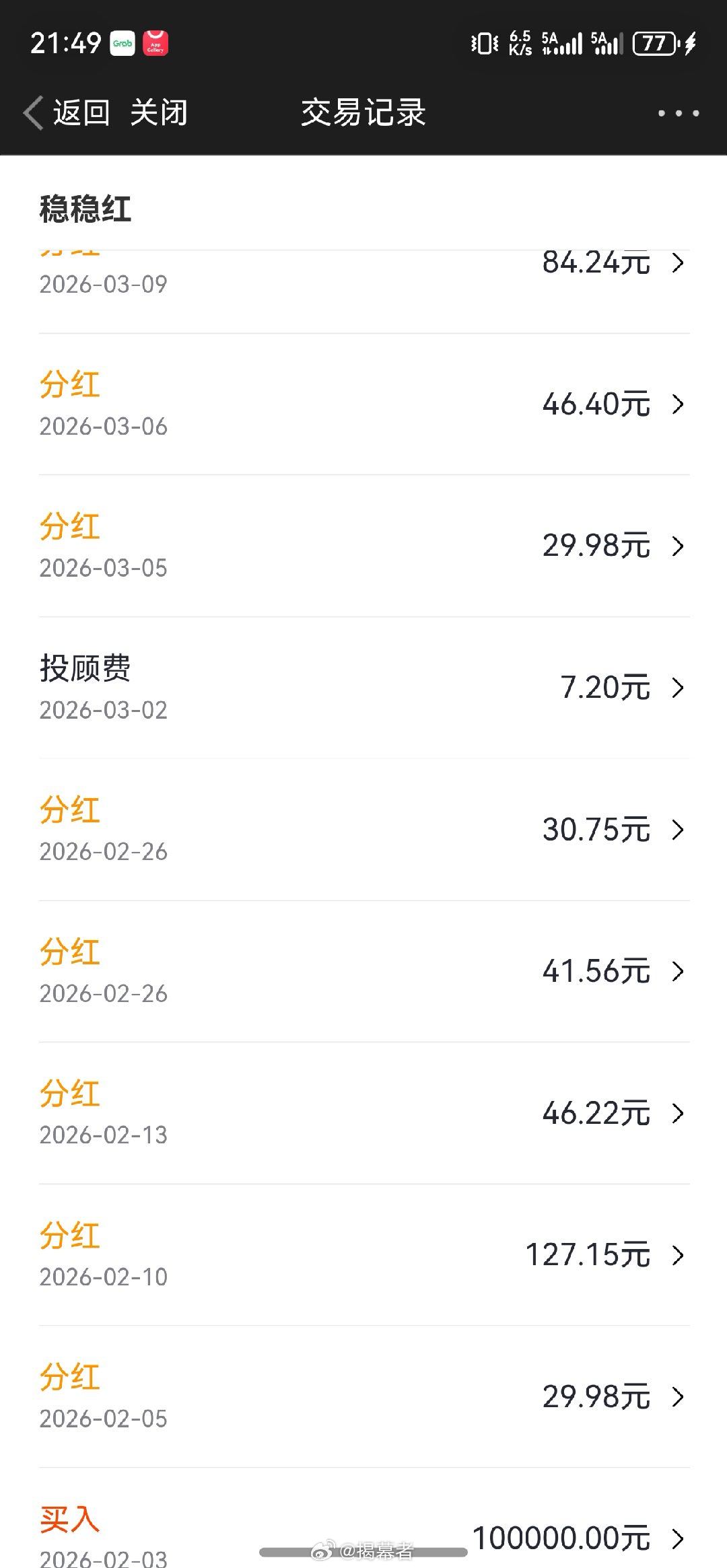Open the three-dot overflow menu
The image size is (727, 1568).
(x=678, y=113)
